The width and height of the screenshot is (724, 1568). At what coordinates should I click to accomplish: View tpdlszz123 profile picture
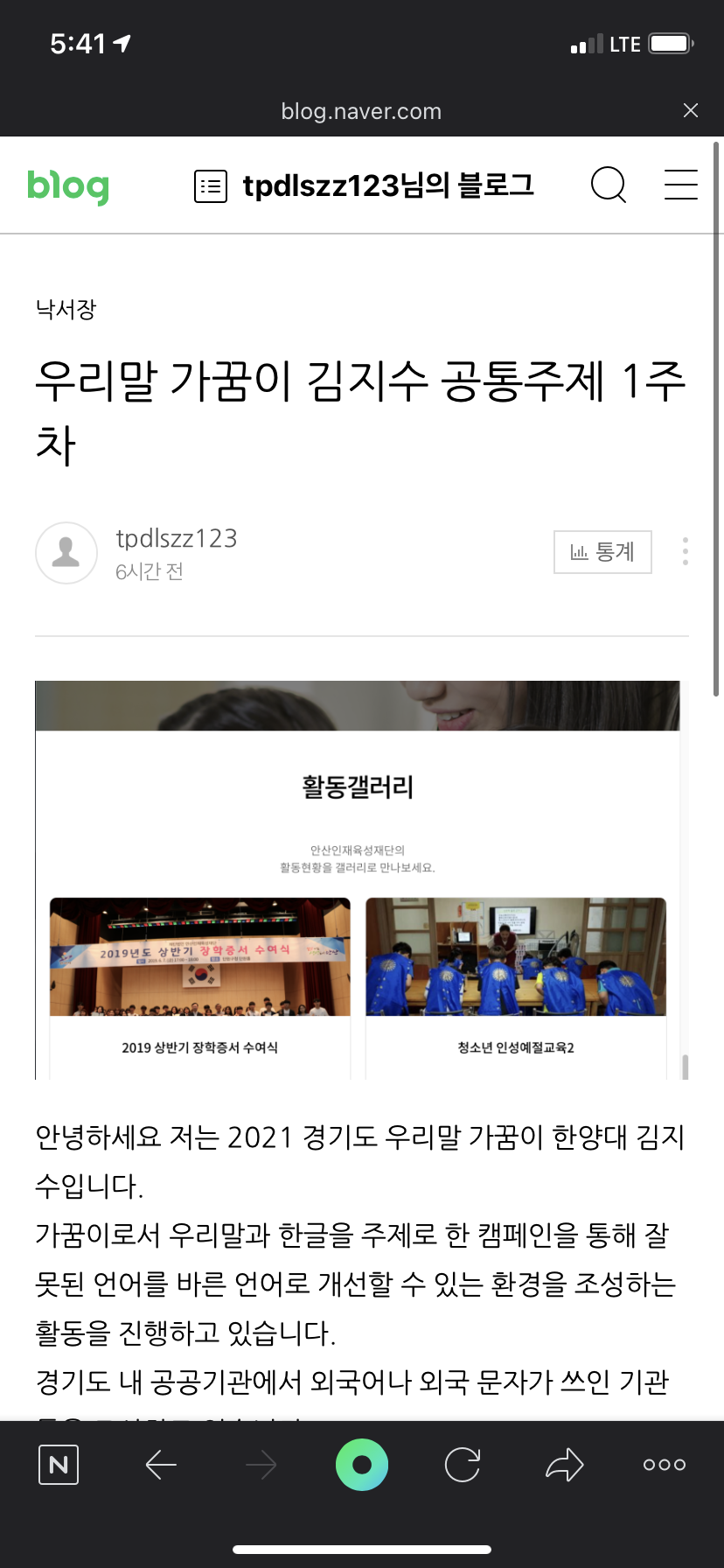coord(66,553)
